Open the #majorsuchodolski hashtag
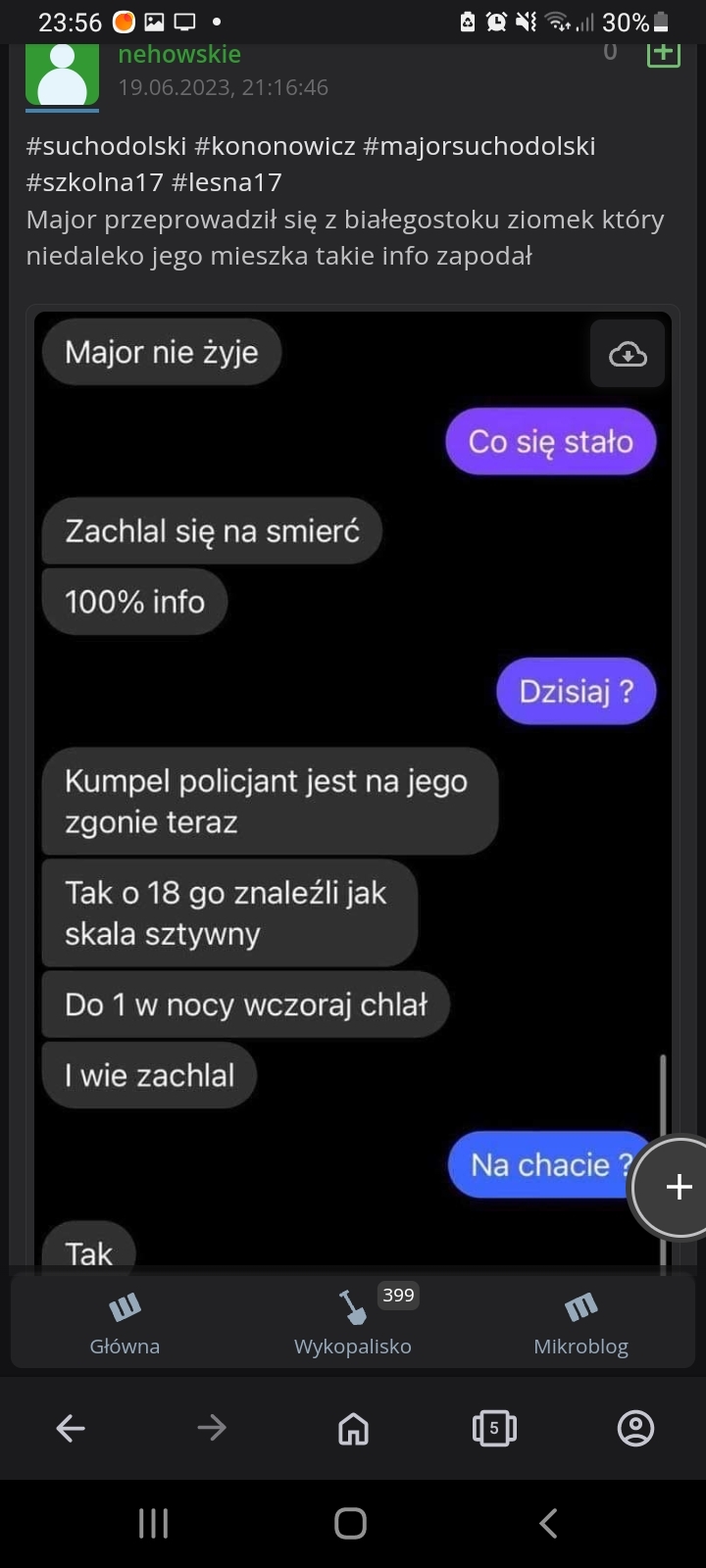706x1568 pixels. point(479,146)
